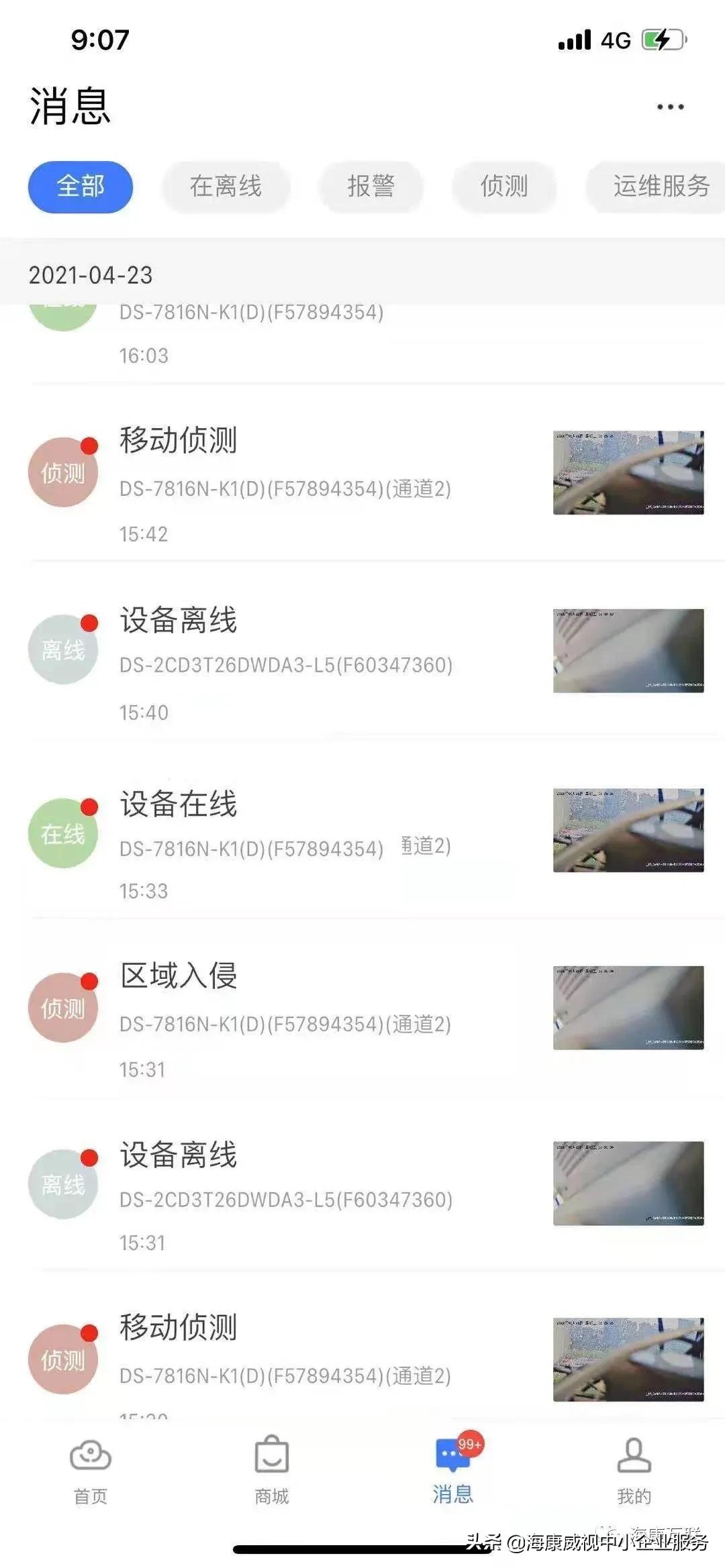Tap the unread red dot on 区域入侵

pos(88,980)
